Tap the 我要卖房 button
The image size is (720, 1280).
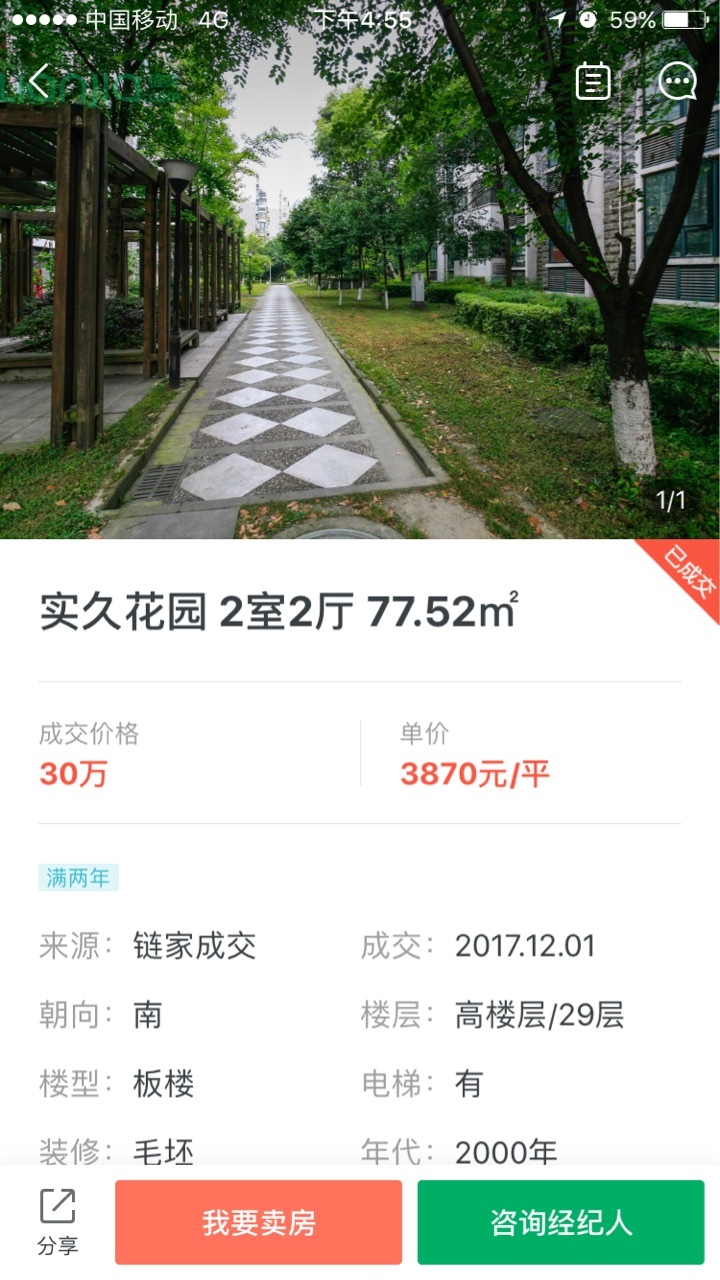coord(258,1222)
